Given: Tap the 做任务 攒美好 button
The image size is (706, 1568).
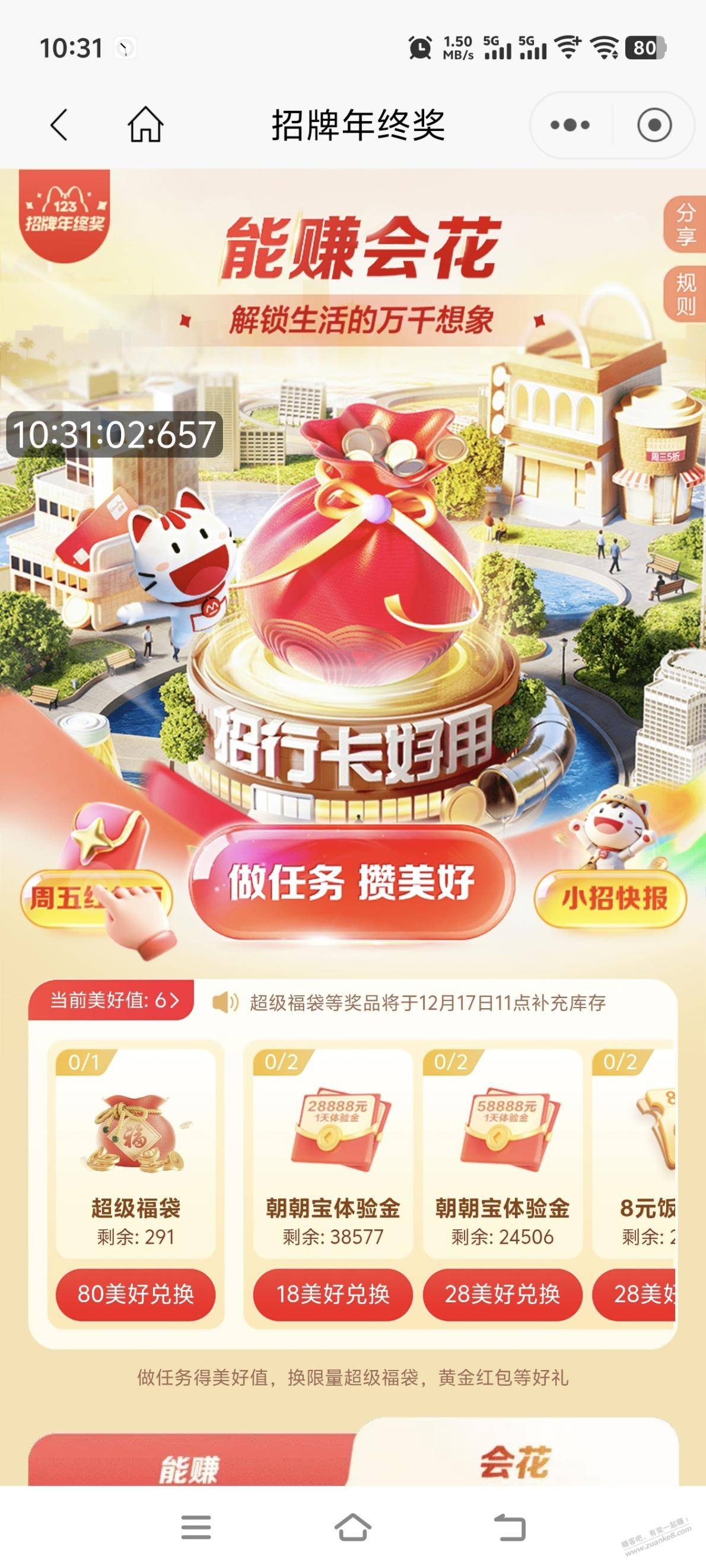Looking at the screenshot, I should pos(351,882).
